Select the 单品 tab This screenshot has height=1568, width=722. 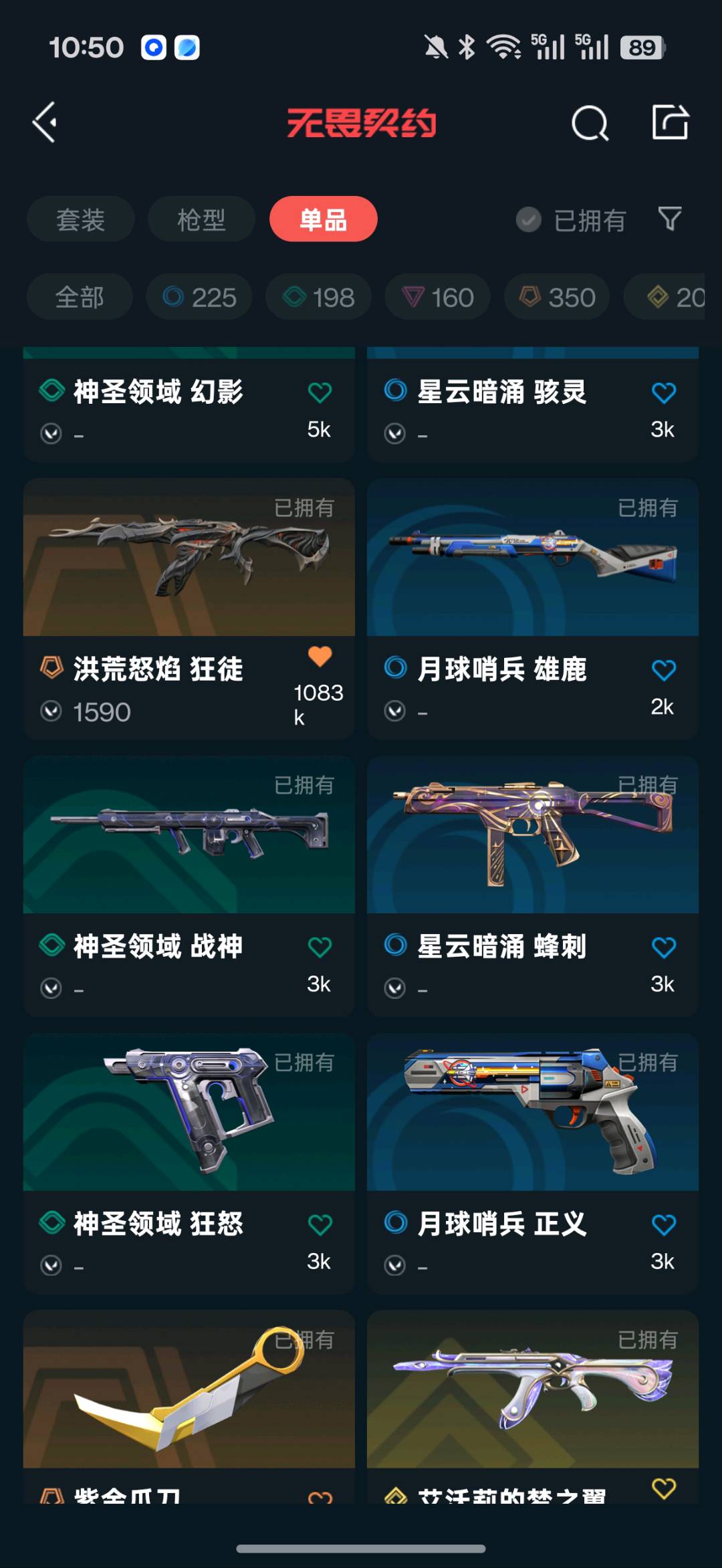pos(324,219)
